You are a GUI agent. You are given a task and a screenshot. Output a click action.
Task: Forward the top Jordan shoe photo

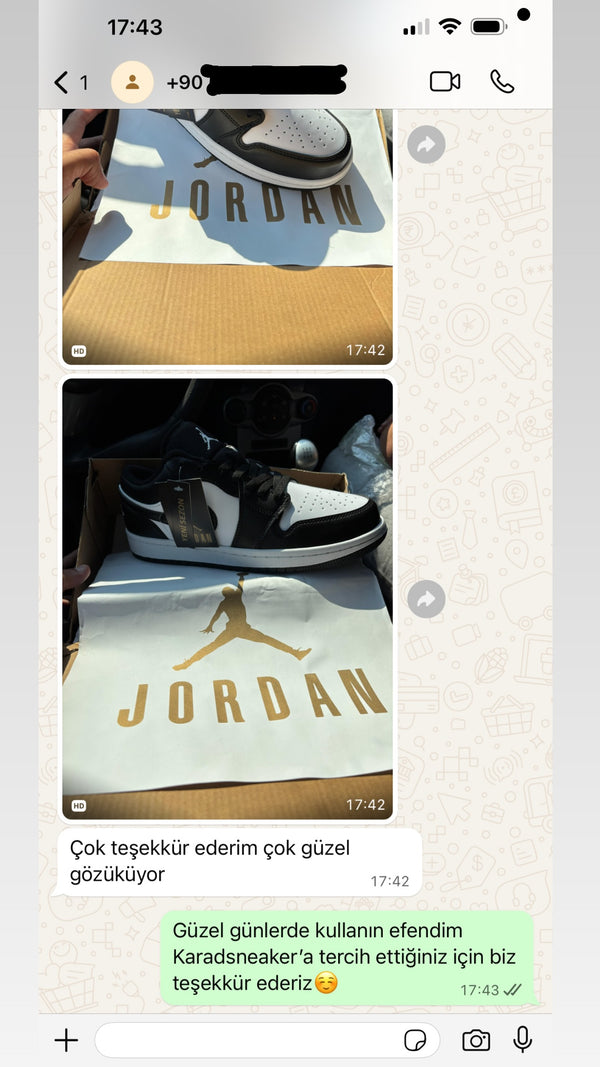pos(426,145)
